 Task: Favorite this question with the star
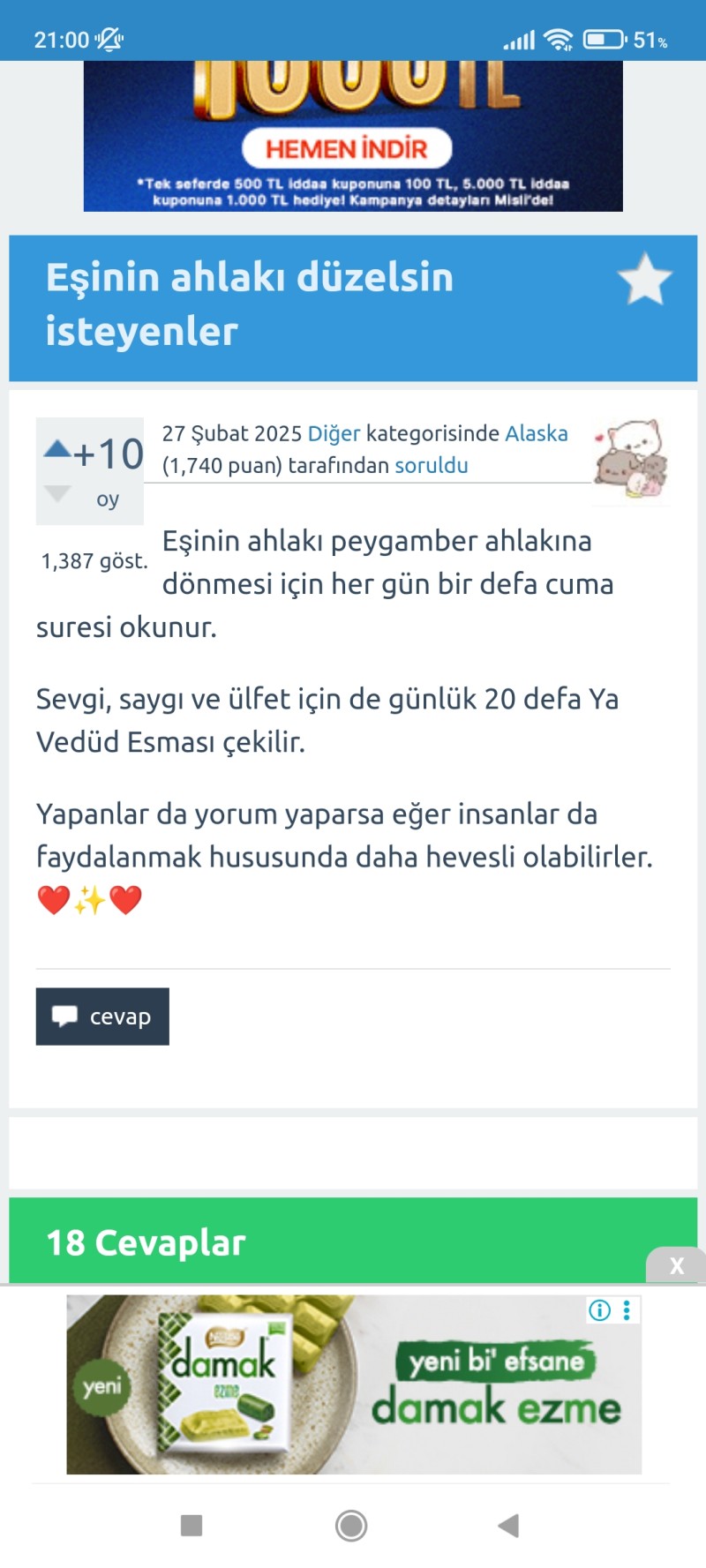645,280
